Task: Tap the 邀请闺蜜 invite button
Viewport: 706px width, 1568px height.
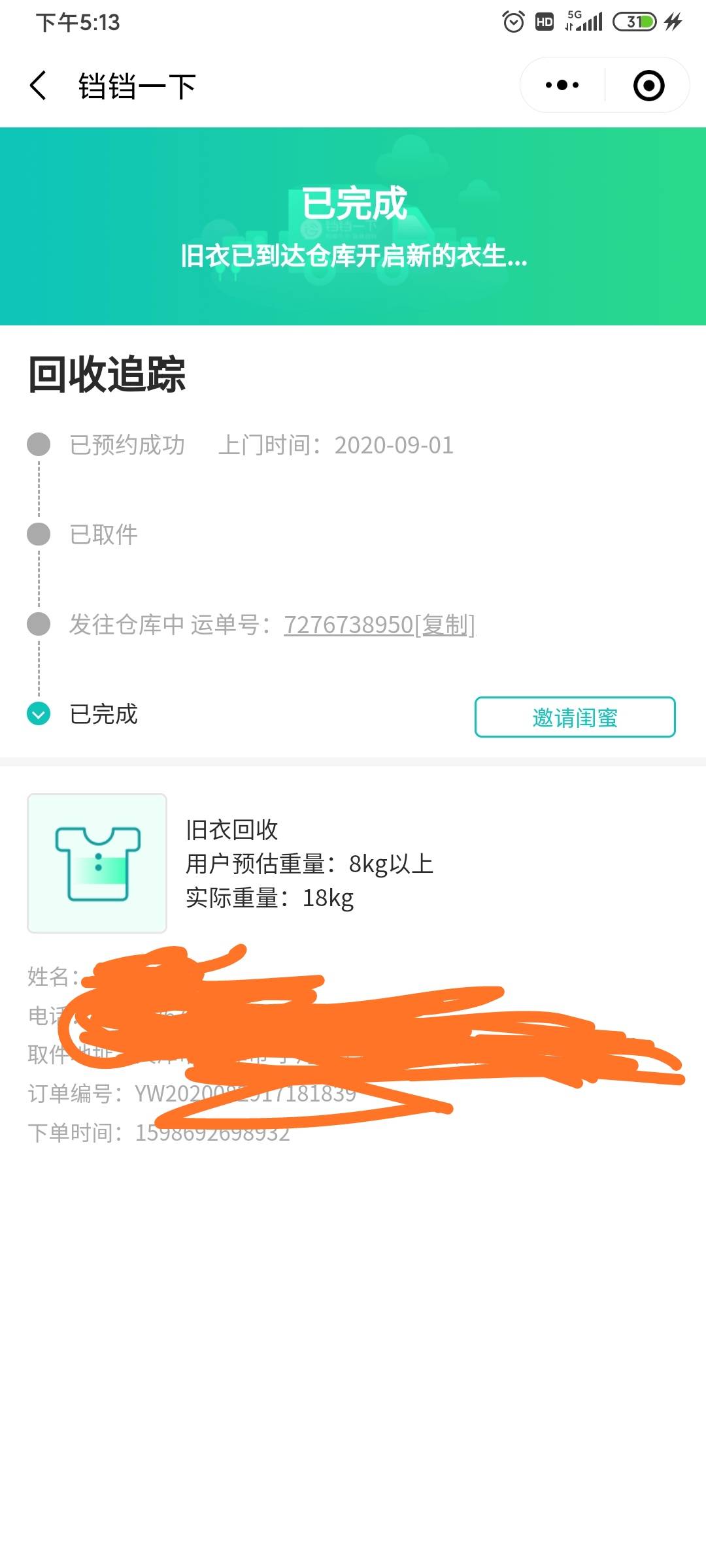Action: (x=575, y=717)
